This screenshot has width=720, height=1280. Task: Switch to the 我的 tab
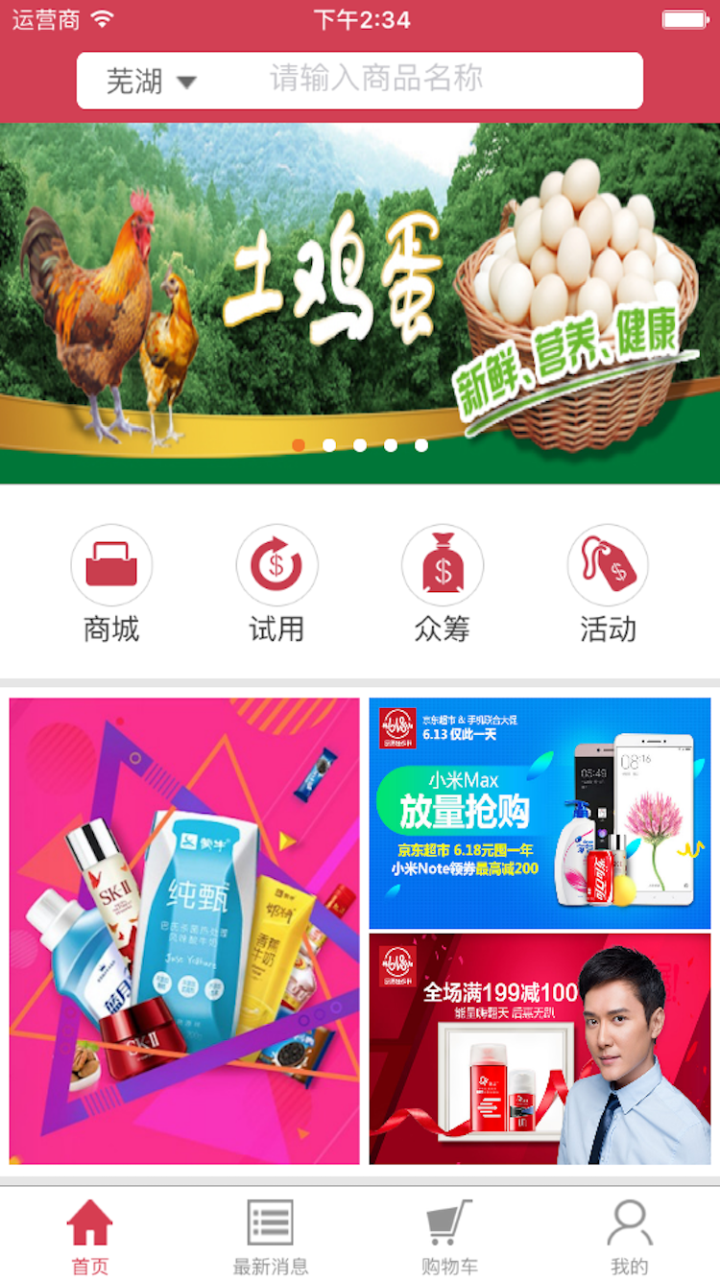[x=629, y=1237]
